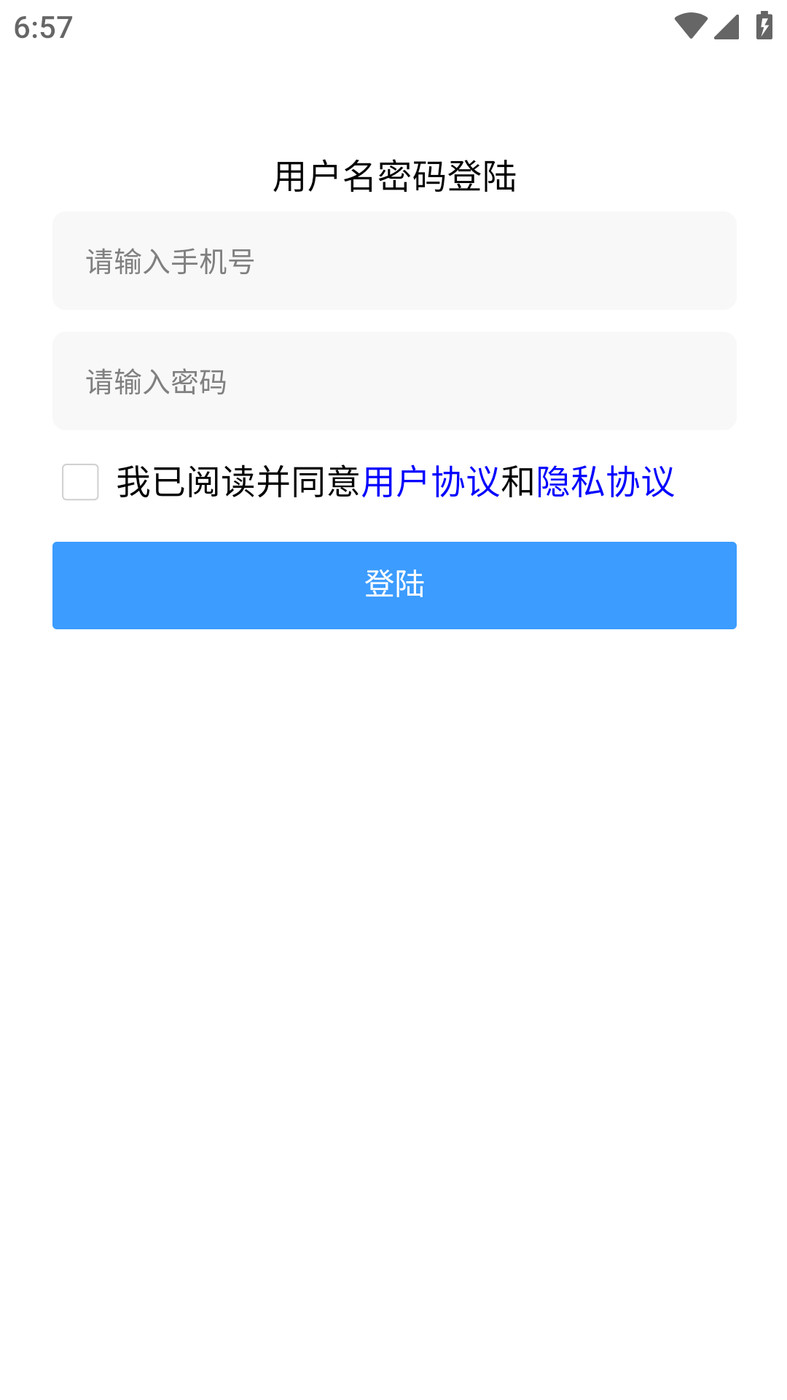Click the 6:57 clock in the status bar
This screenshot has width=787, height=1400.
42,27
